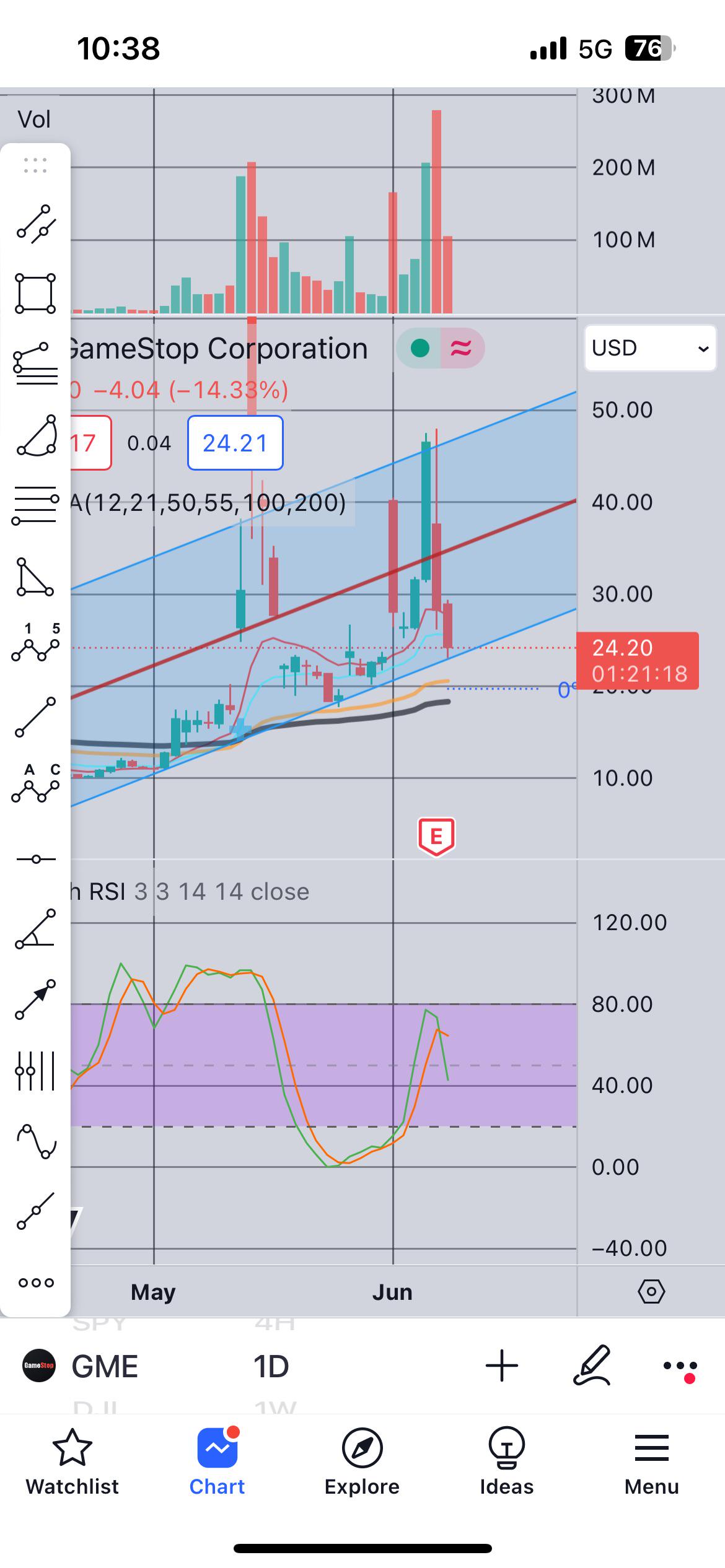
Task: Choose the rectangle shape drawing tool
Action: tap(36, 293)
